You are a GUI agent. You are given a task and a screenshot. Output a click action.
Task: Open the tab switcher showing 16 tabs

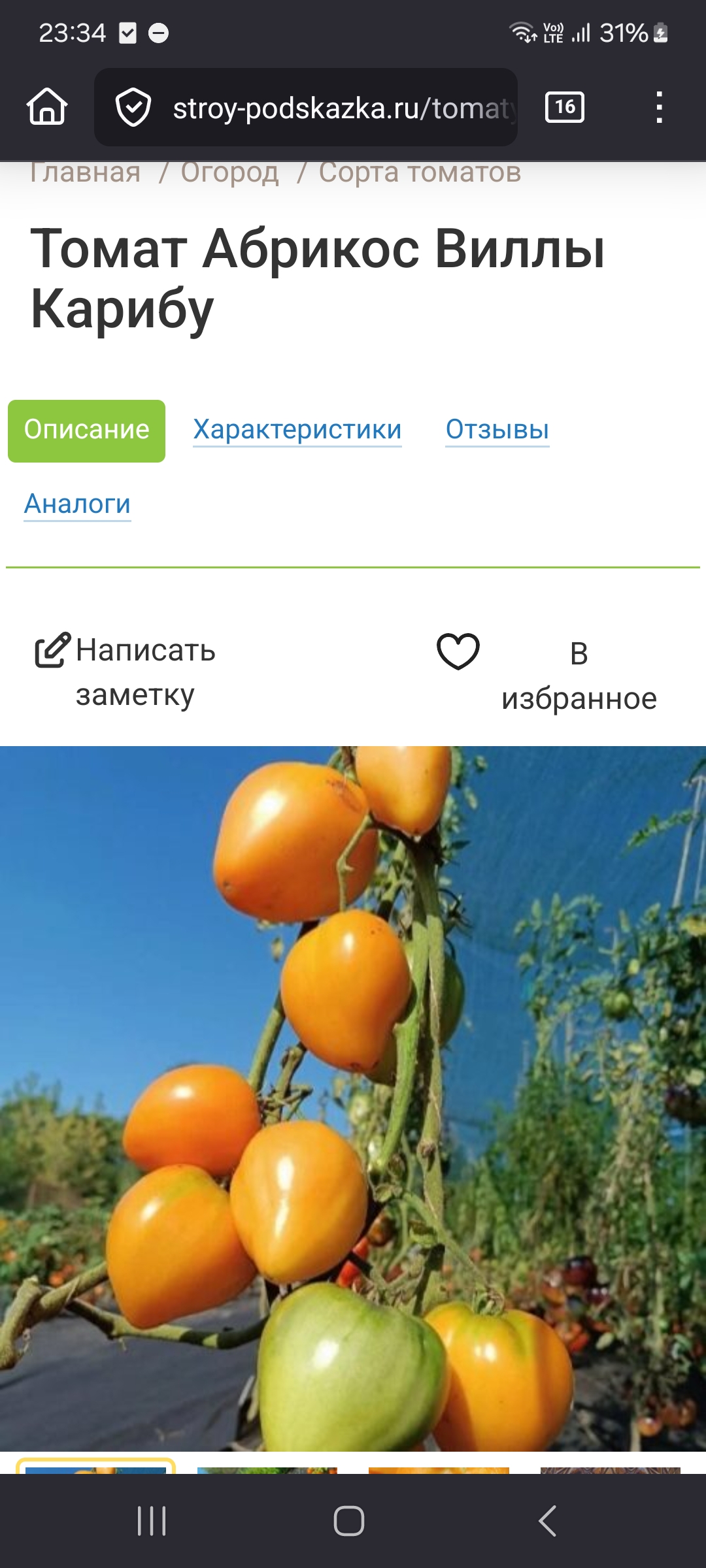tap(565, 107)
